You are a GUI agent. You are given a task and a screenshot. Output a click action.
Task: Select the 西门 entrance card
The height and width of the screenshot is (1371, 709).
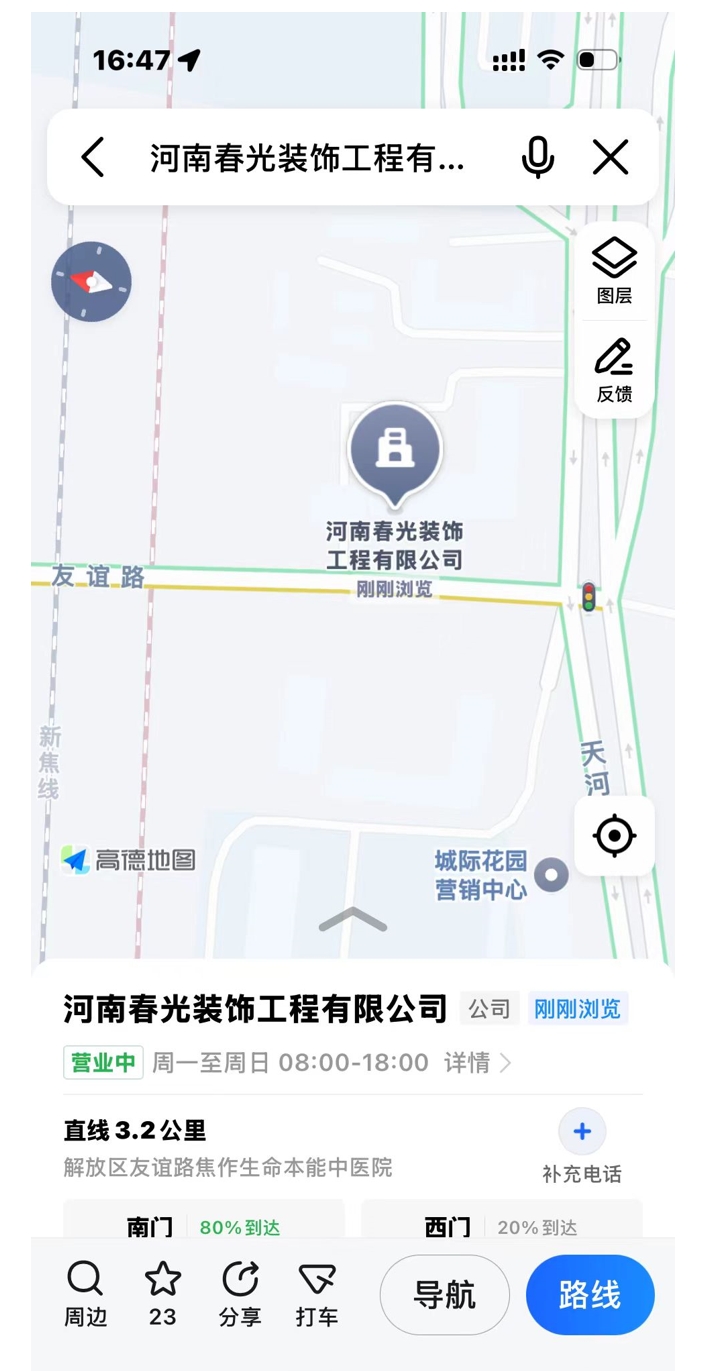(501, 1224)
